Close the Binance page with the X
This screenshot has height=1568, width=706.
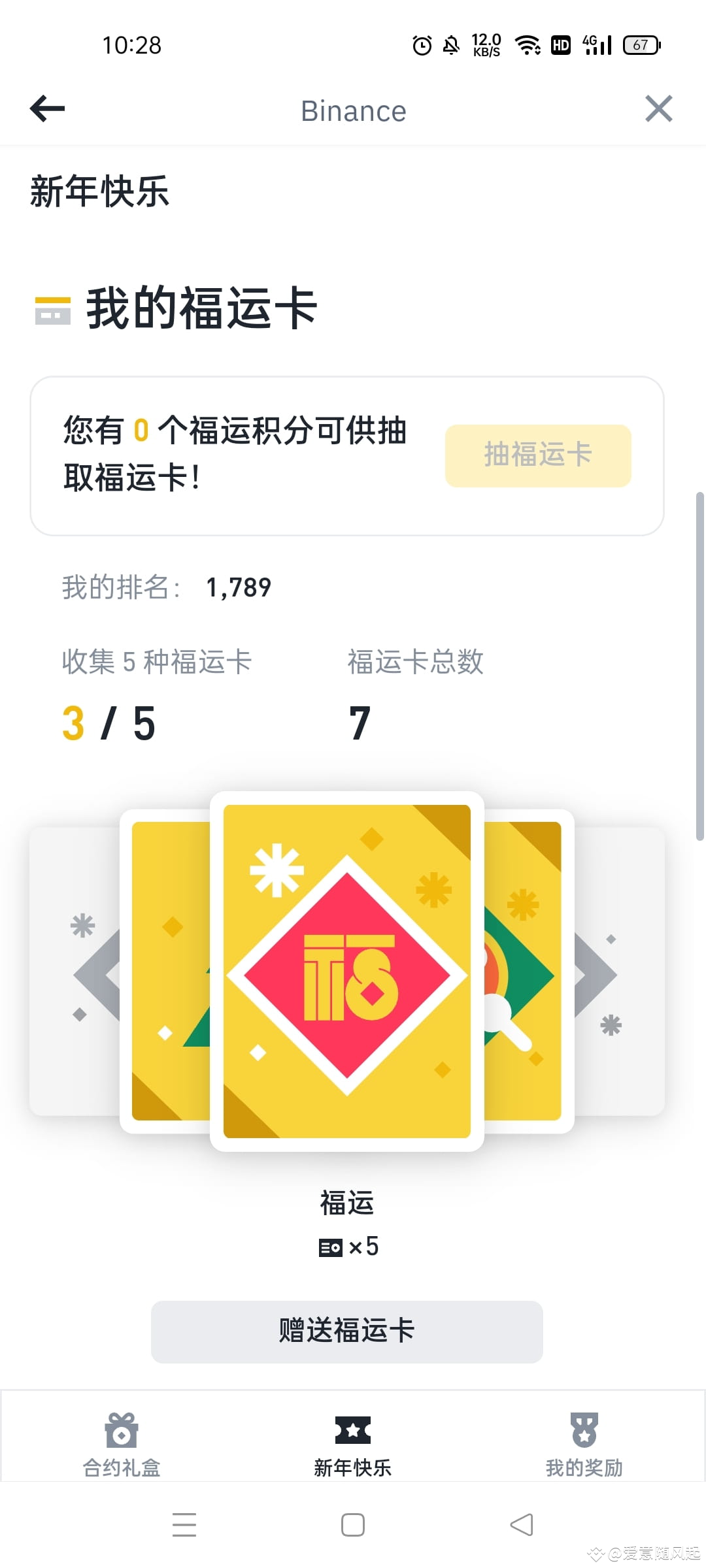(x=659, y=108)
